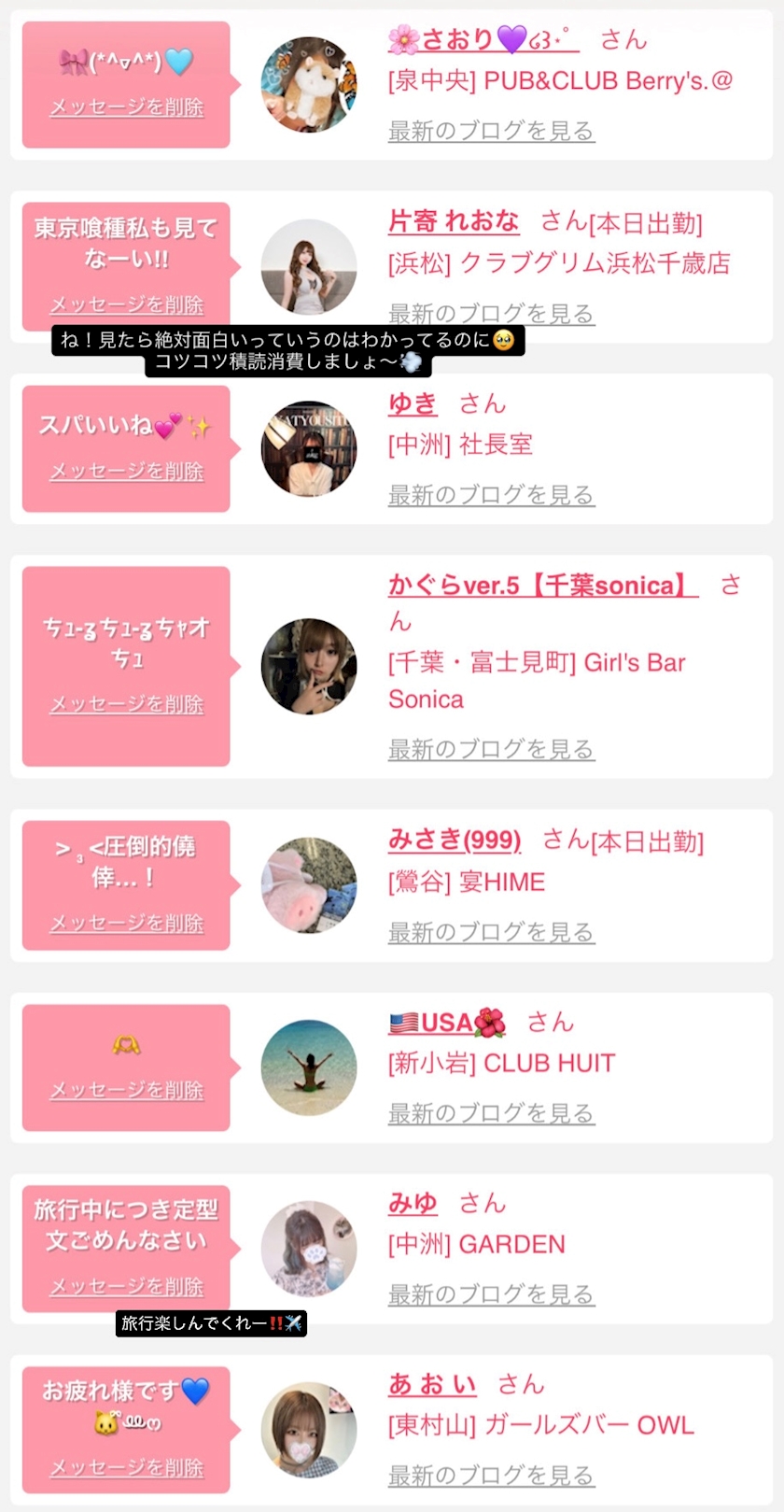Delete the スパいいね message
The width and height of the screenshot is (784, 1512).
[126, 472]
